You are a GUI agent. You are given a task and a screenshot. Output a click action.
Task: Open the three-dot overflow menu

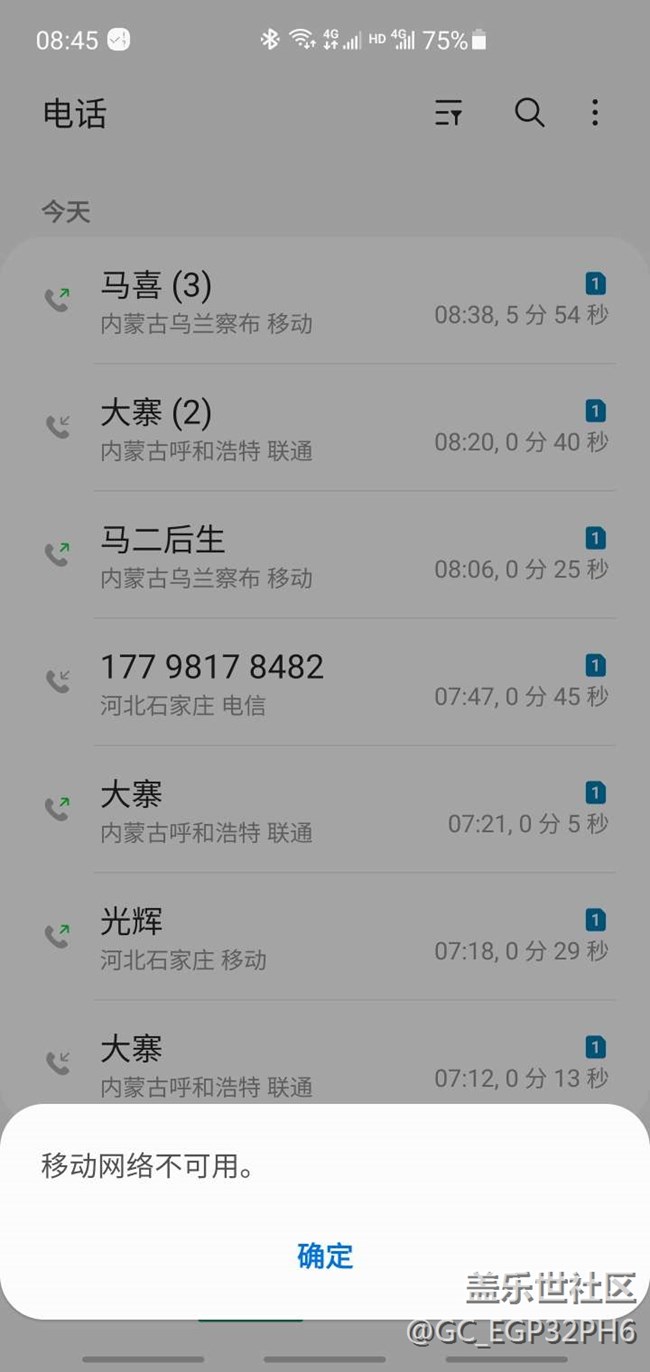pos(595,113)
